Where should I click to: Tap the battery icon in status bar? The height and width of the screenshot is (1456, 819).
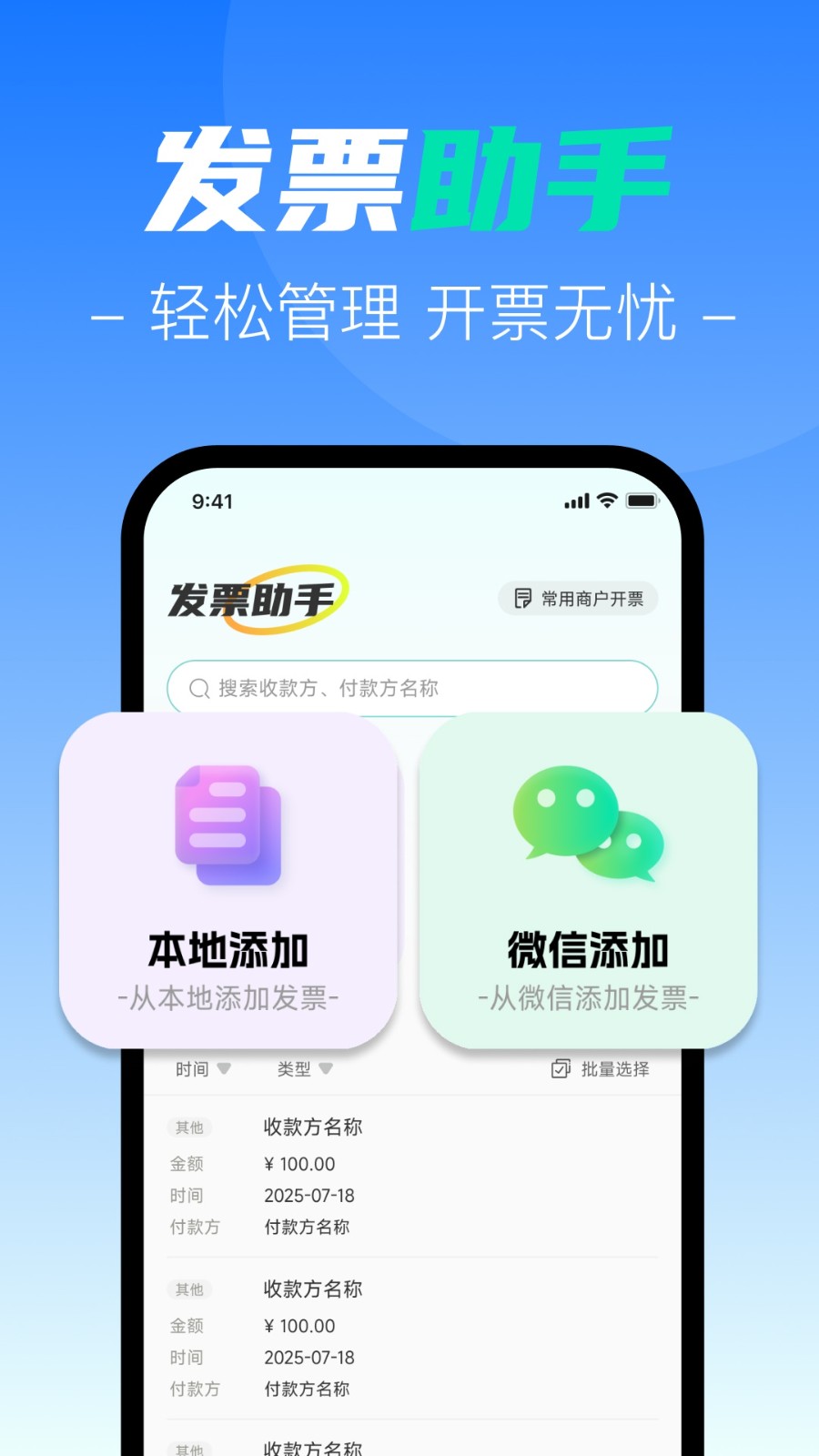click(642, 500)
